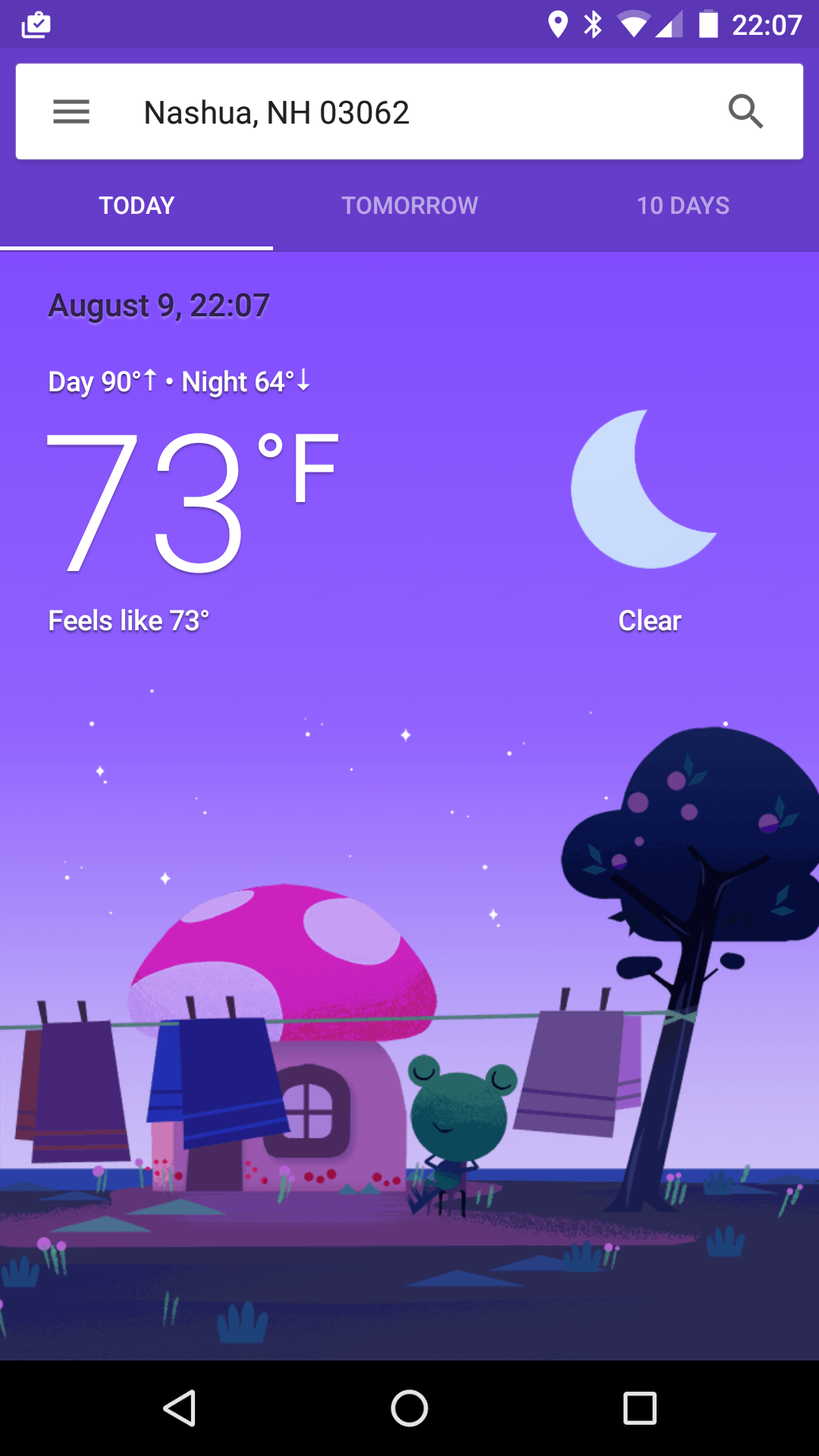Edit the Nashua, NH 03062 location field
This screenshot has height=1456, width=819.
(277, 113)
